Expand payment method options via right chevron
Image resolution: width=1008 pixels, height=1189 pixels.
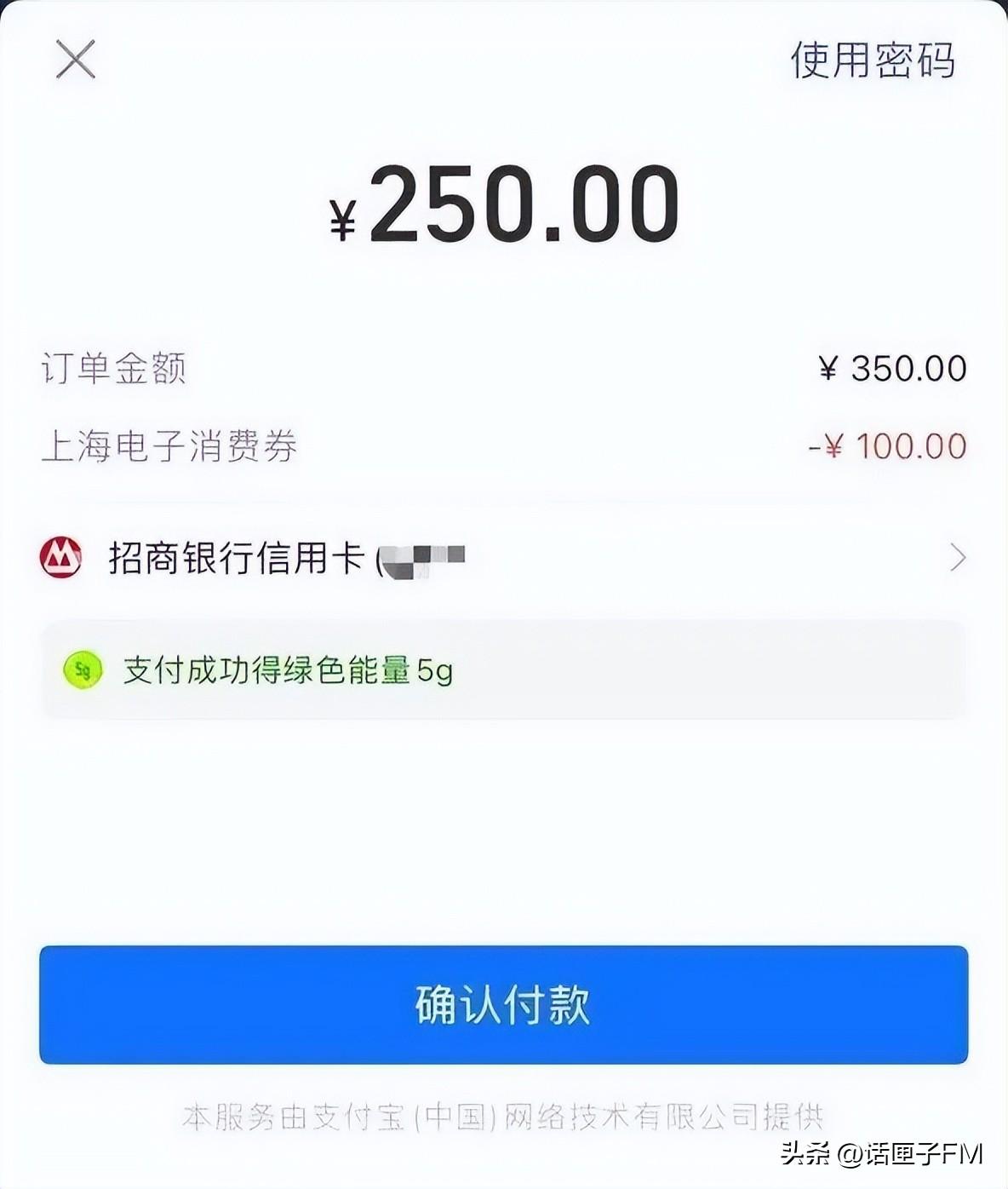(x=957, y=557)
